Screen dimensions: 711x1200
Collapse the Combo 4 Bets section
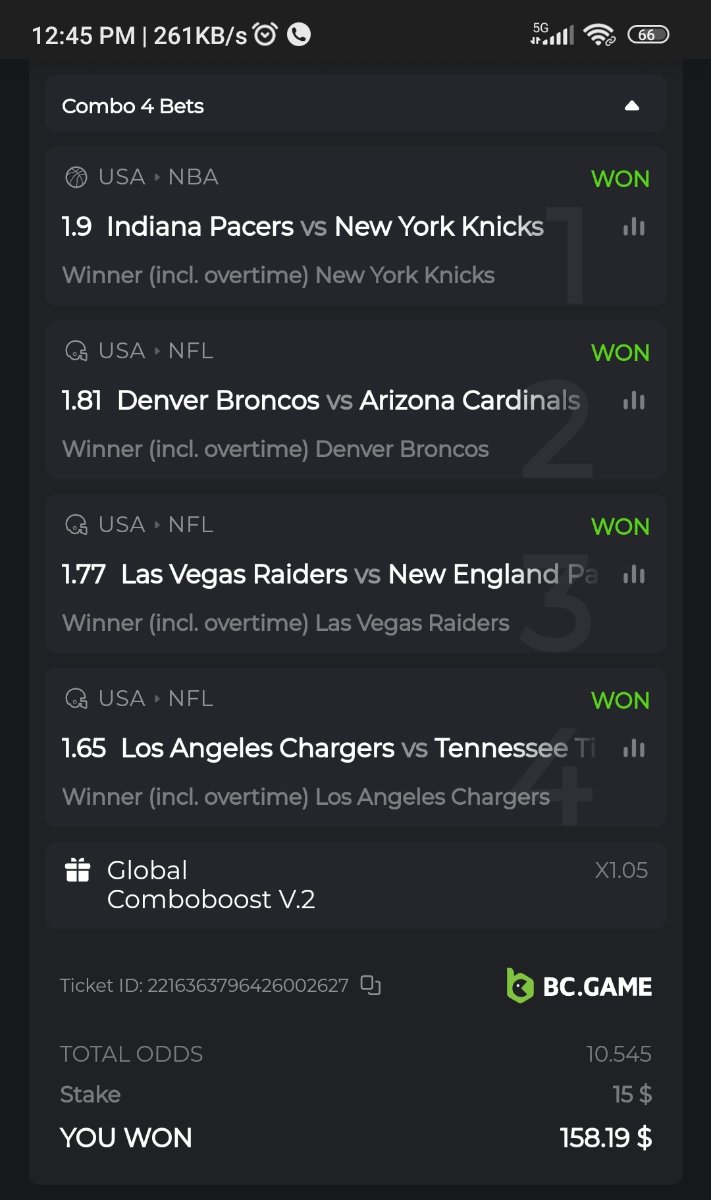(631, 105)
